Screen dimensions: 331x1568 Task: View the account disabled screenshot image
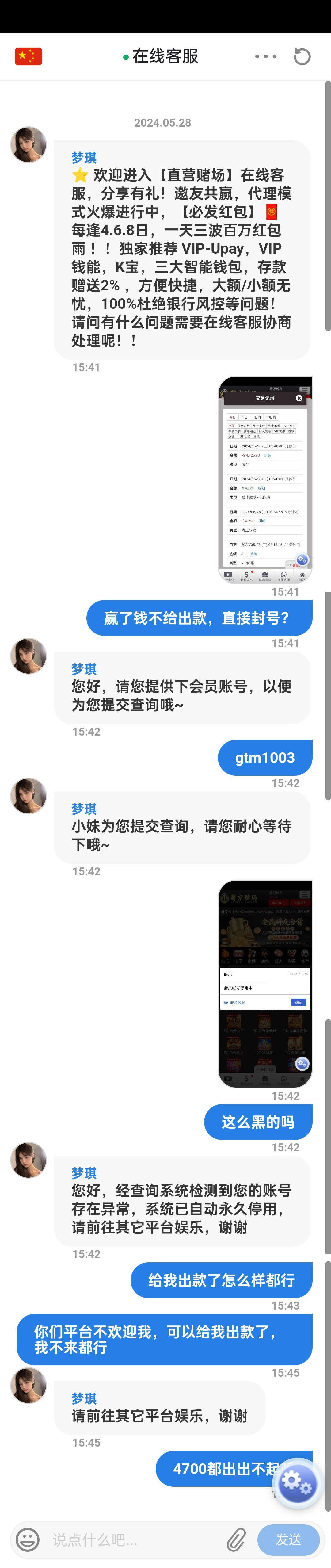(x=265, y=983)
